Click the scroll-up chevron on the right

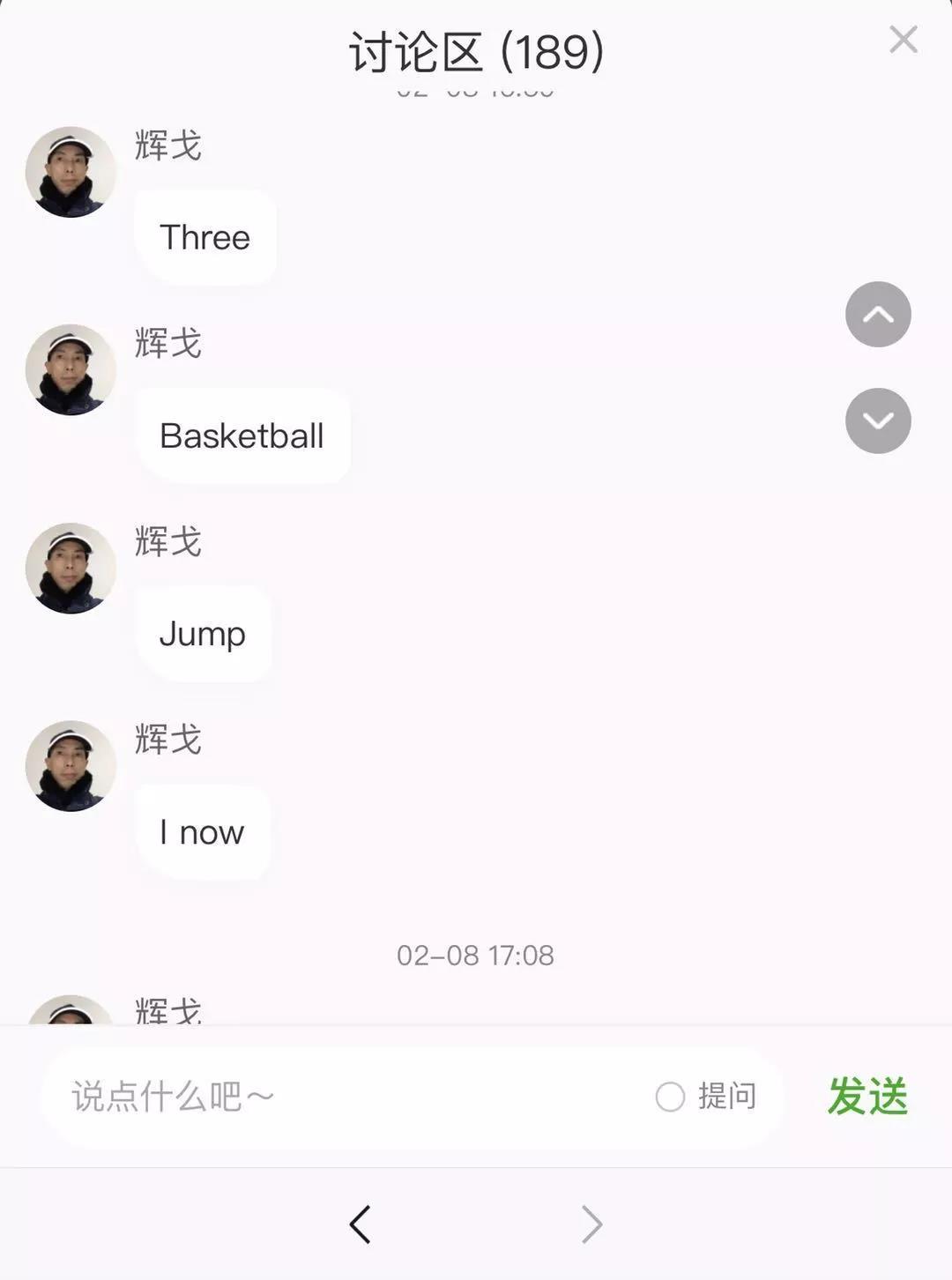pyautogui.click(x=877, y=314)
